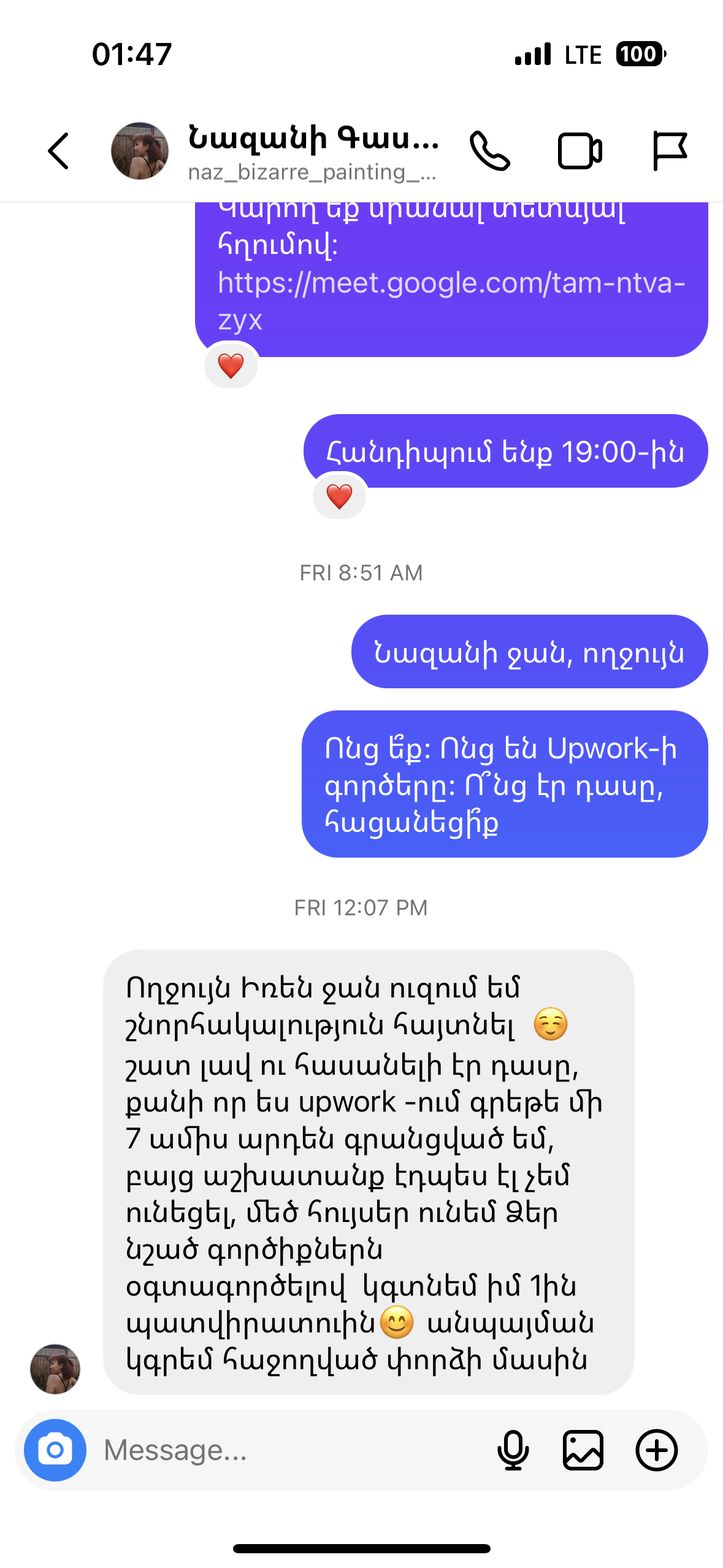Image resolution: width=723 pixels, height=1568 pixels.
Task: Tap the heart reaction under the 19:00 message
Action: tap(339, 496)
